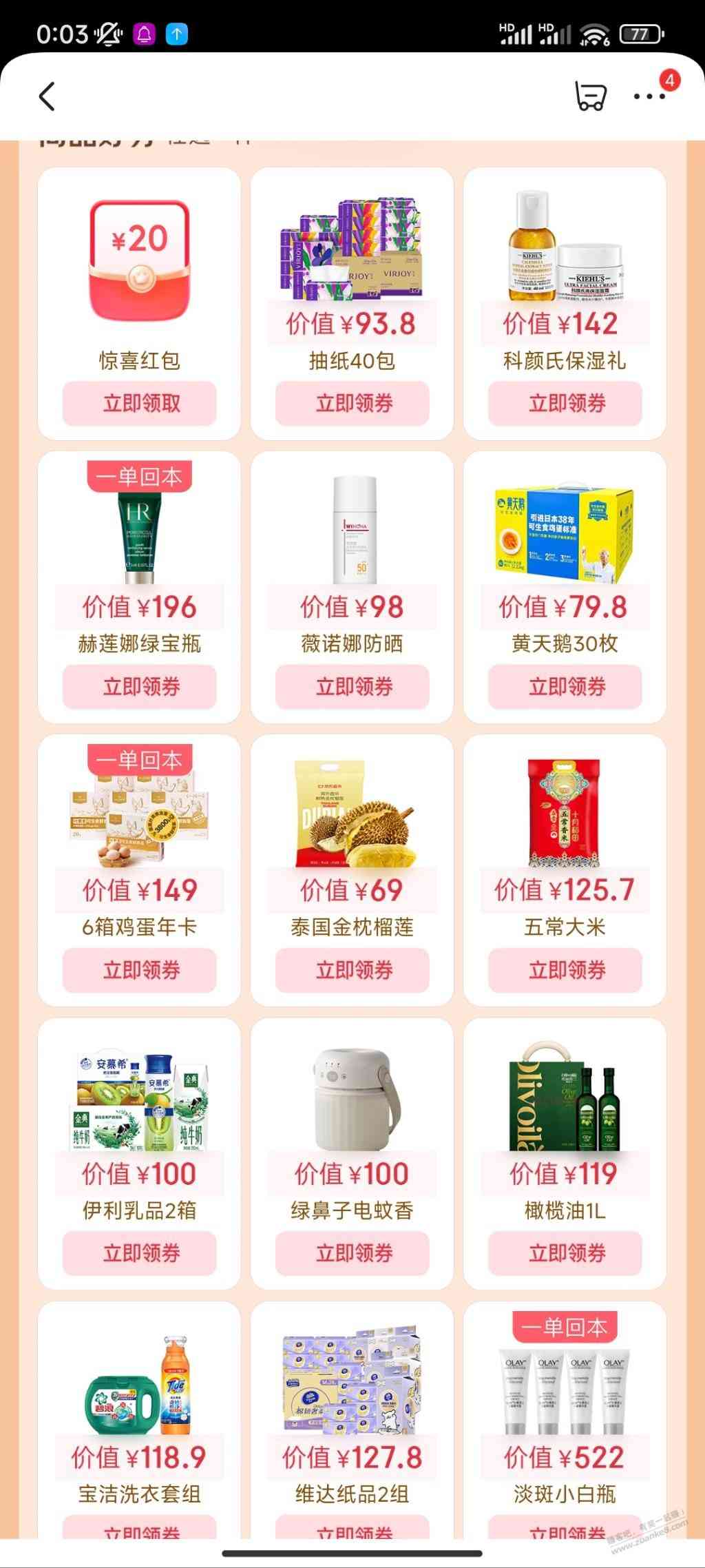Claim the 伊利乳品2箱 coupon

pyautogui.click(x=140, y=1253)
